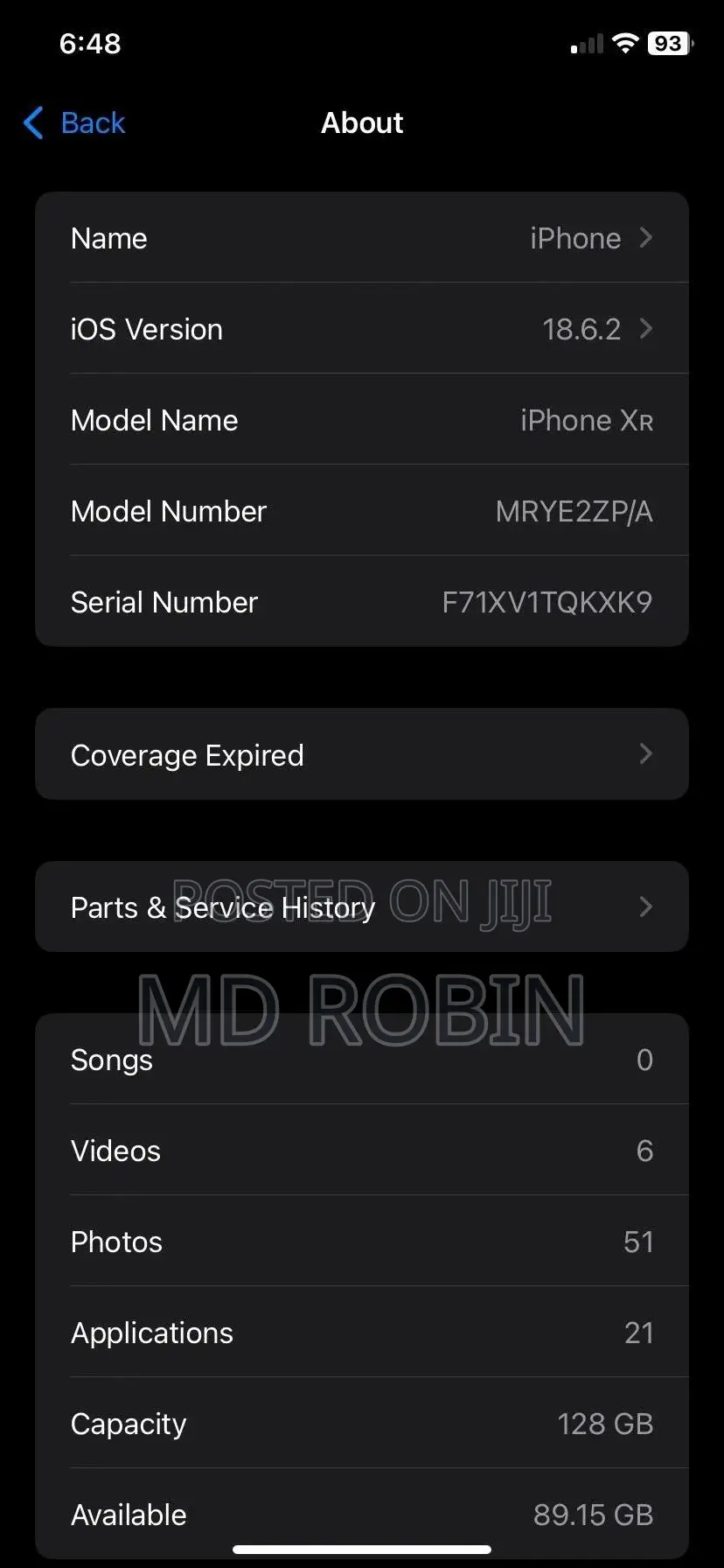Tap the blue back chevron icon
The height and width of the screenshot is (1568, 724).
point(31,123)
